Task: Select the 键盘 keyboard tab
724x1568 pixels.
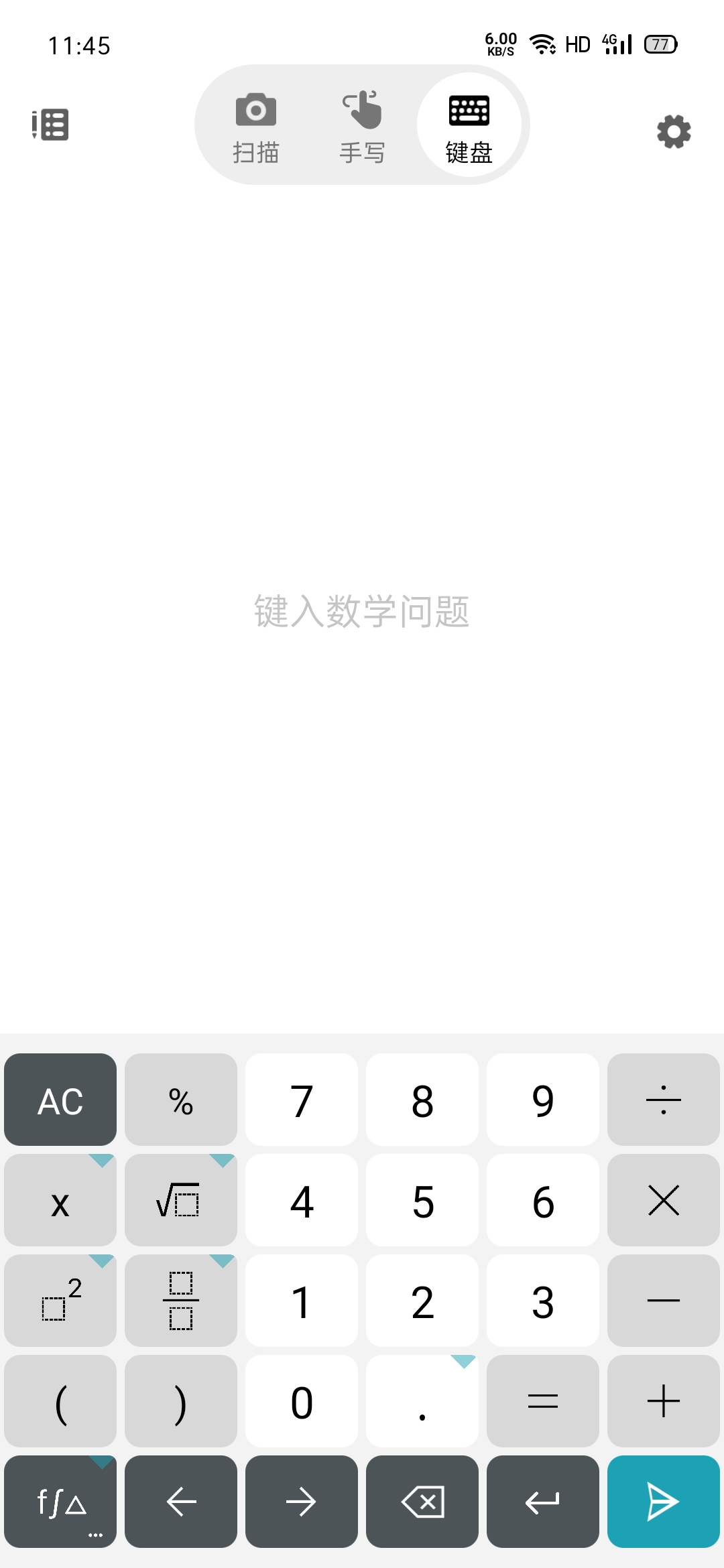Action: [469, 126]
